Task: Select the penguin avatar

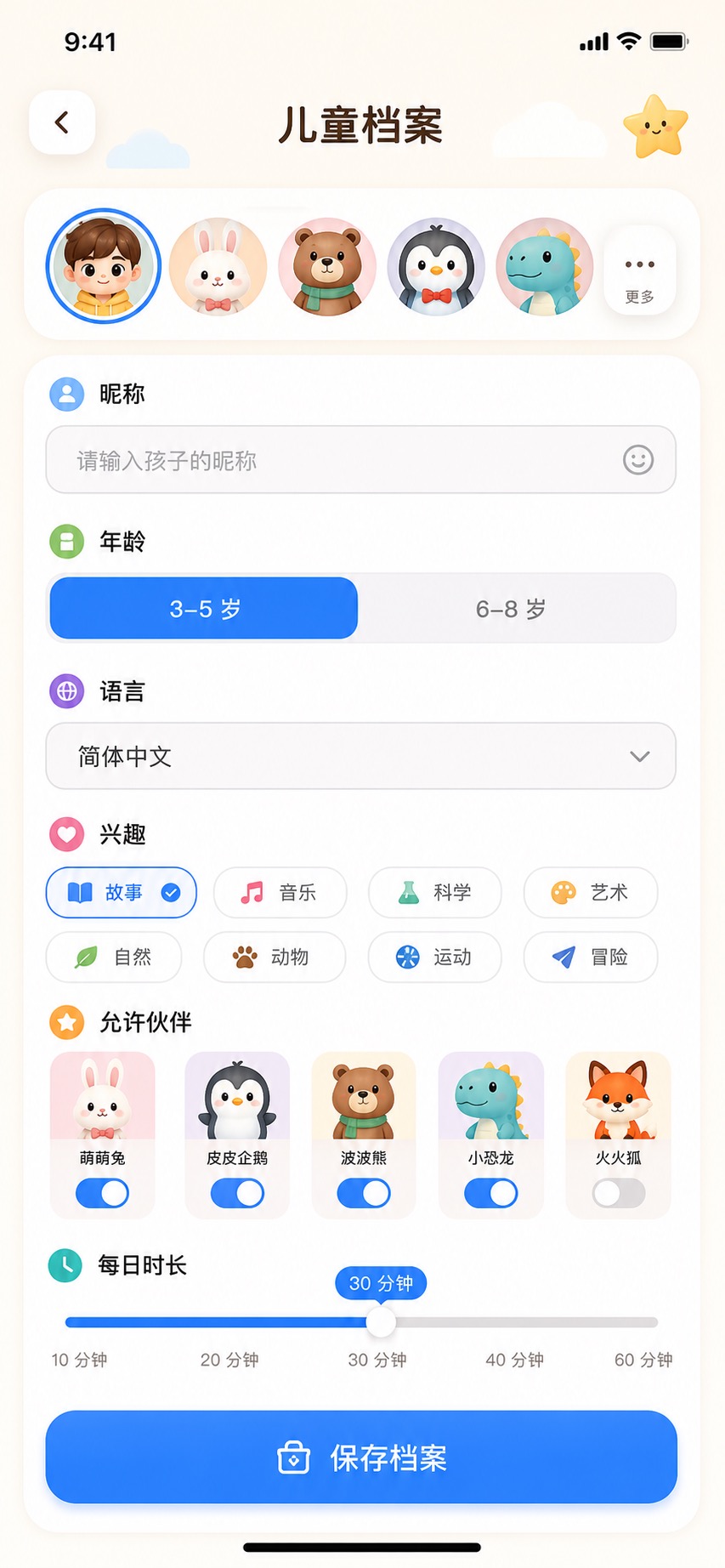Action: point(436,266)
